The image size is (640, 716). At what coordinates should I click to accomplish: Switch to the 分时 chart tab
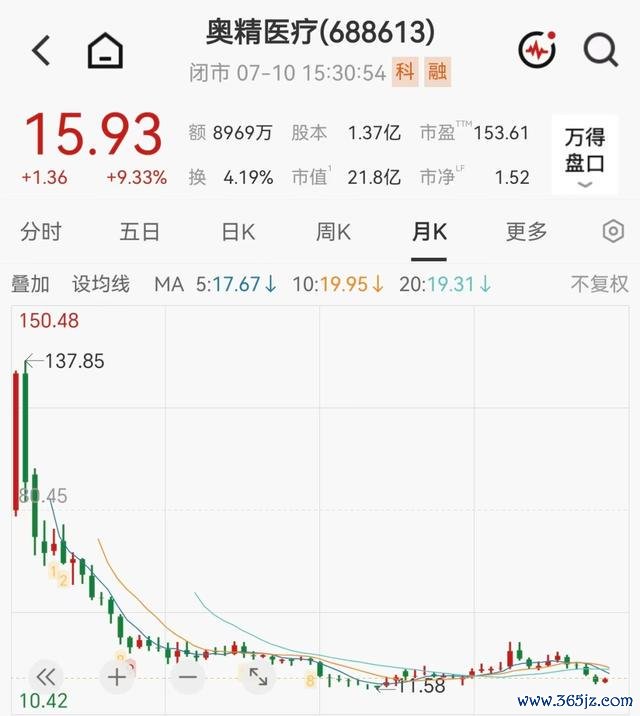click(x=41, y=232)
